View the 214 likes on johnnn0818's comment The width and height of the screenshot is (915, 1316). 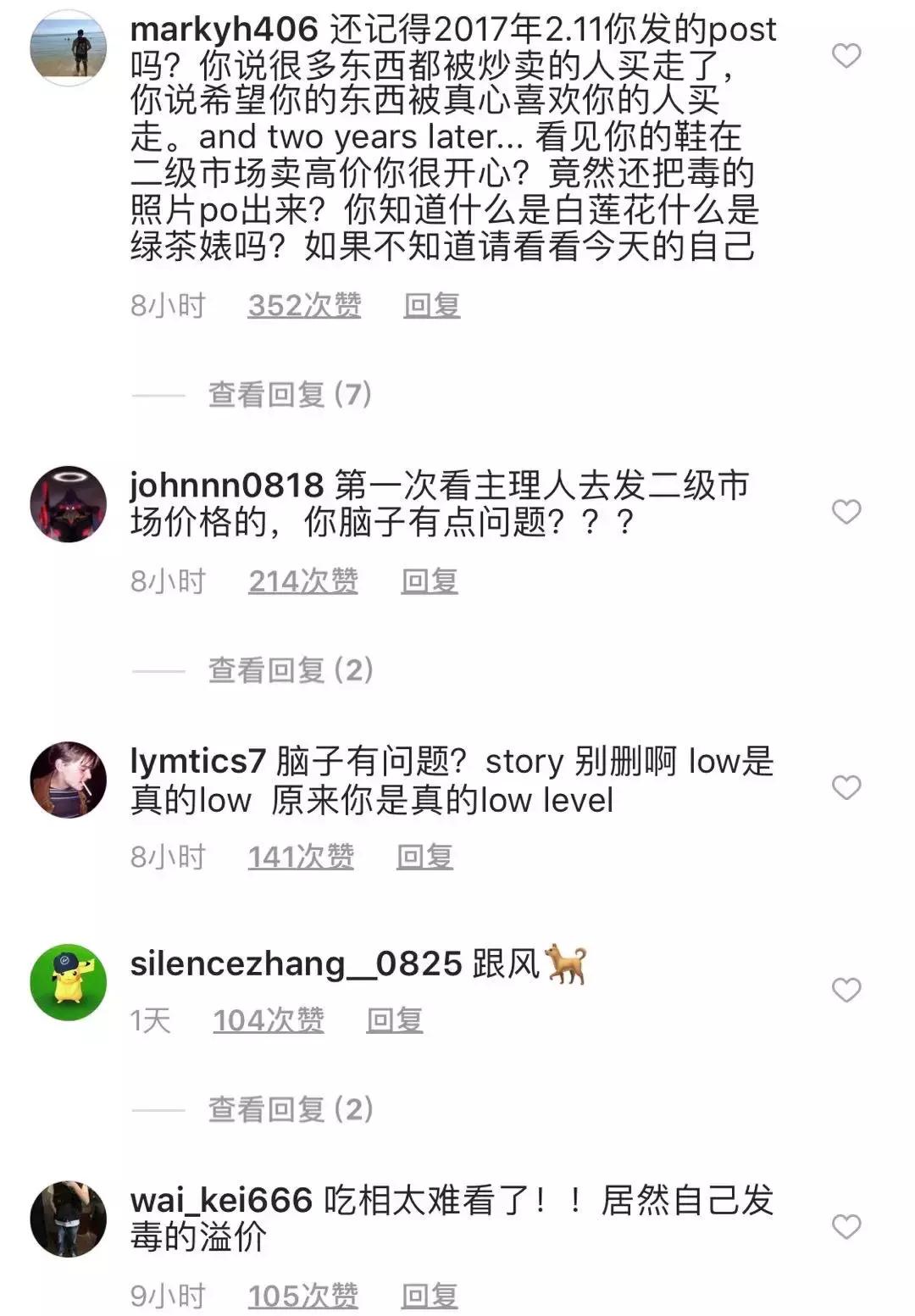(x=303, y=581)
